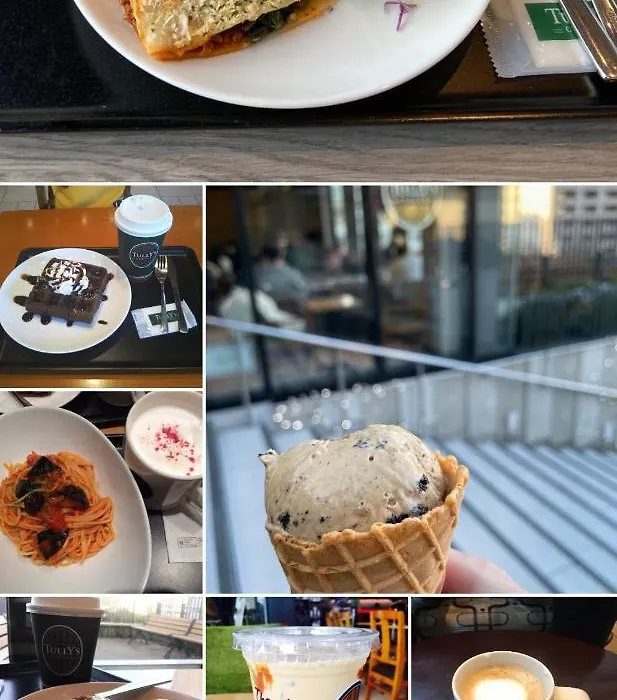This screenshot has width=617, height=700.
Task: Open the iced drink in plastic cup photo
Action: click(x=307, y=649)
